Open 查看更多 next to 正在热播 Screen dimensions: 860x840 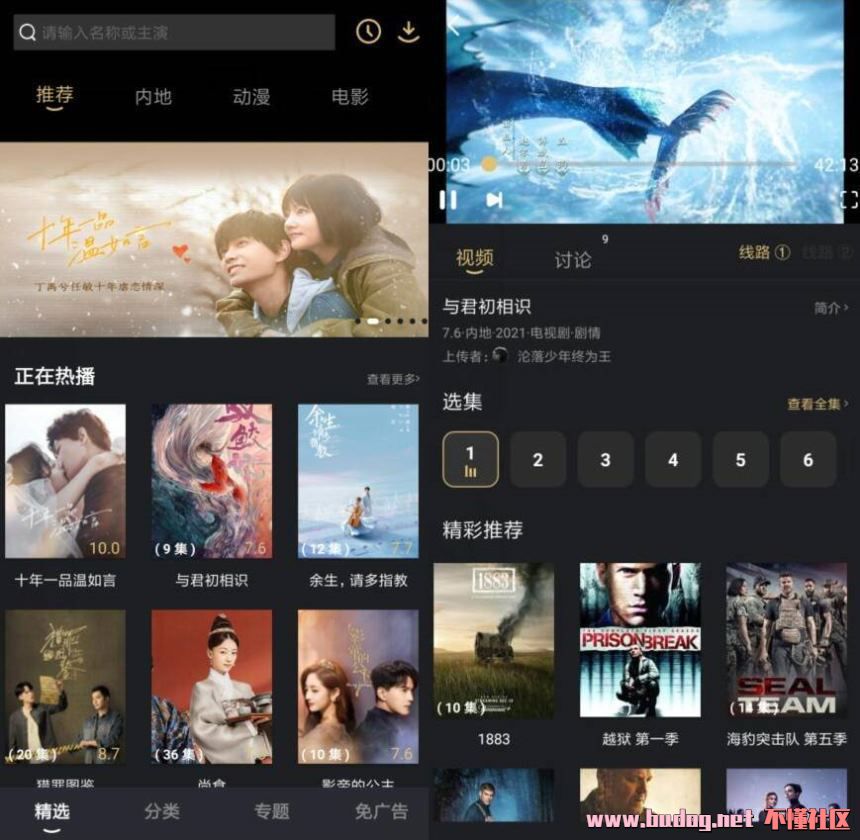[x=392, y=379]
